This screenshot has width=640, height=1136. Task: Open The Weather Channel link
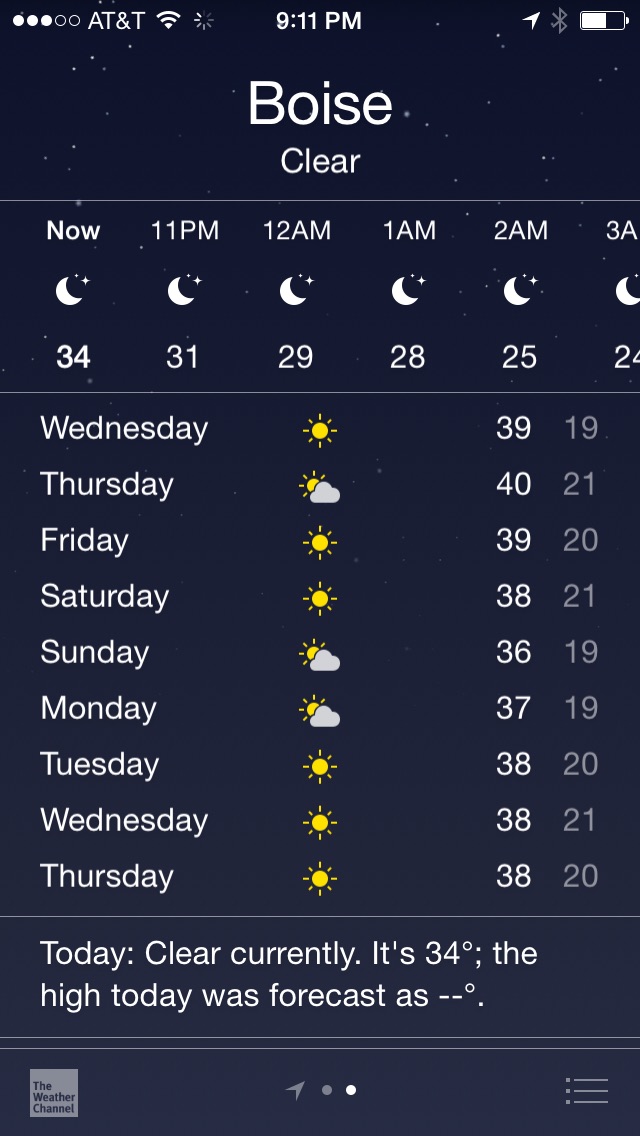pos(54,1093)
